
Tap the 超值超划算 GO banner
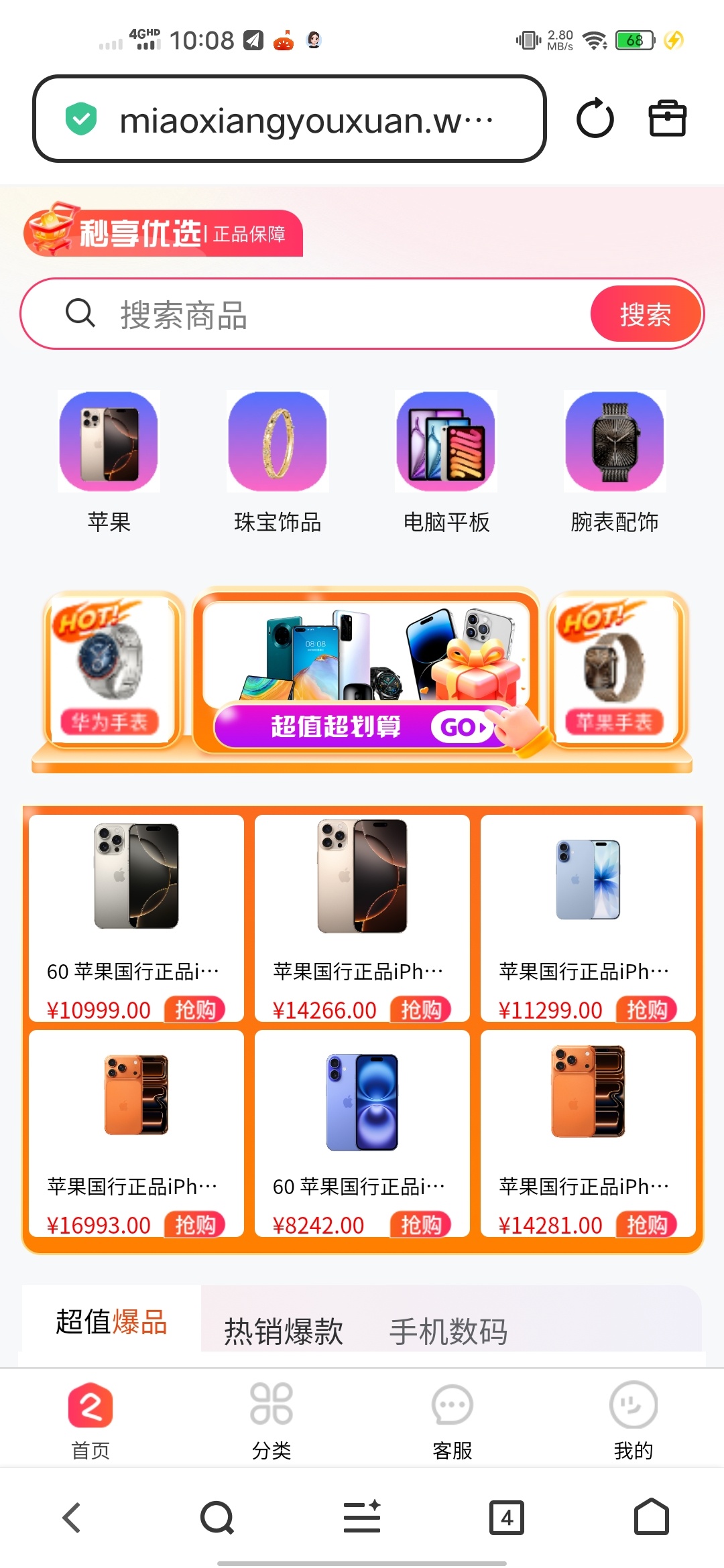coord(365,670)
